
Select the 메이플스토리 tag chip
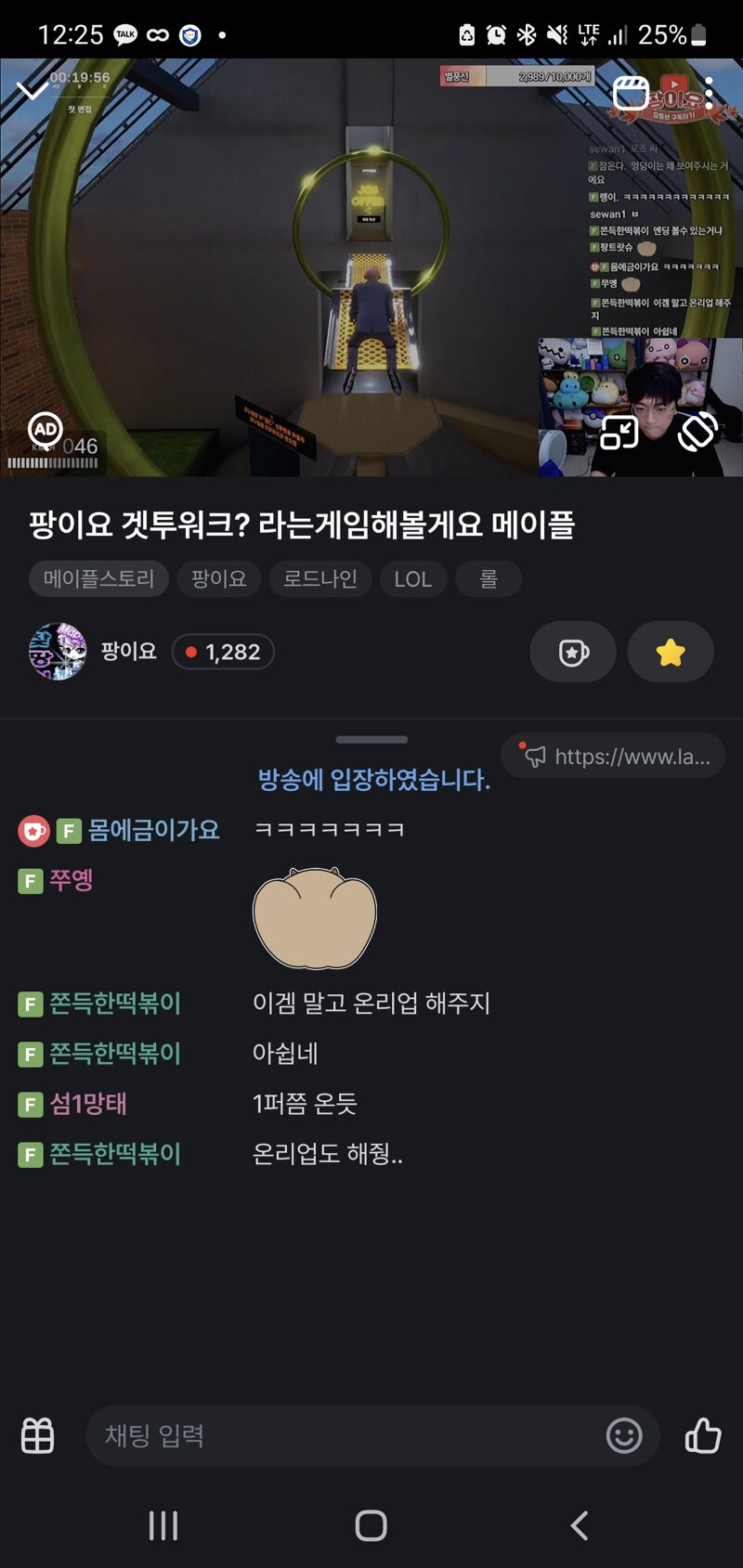[98, 578]
